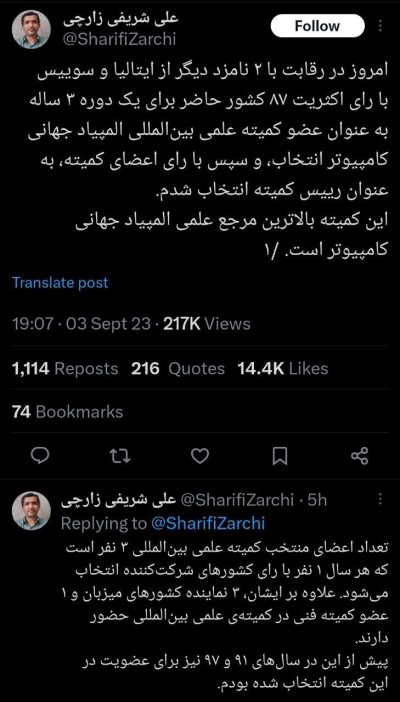
Task: Tap Translate post
Action: pos(60,283)
